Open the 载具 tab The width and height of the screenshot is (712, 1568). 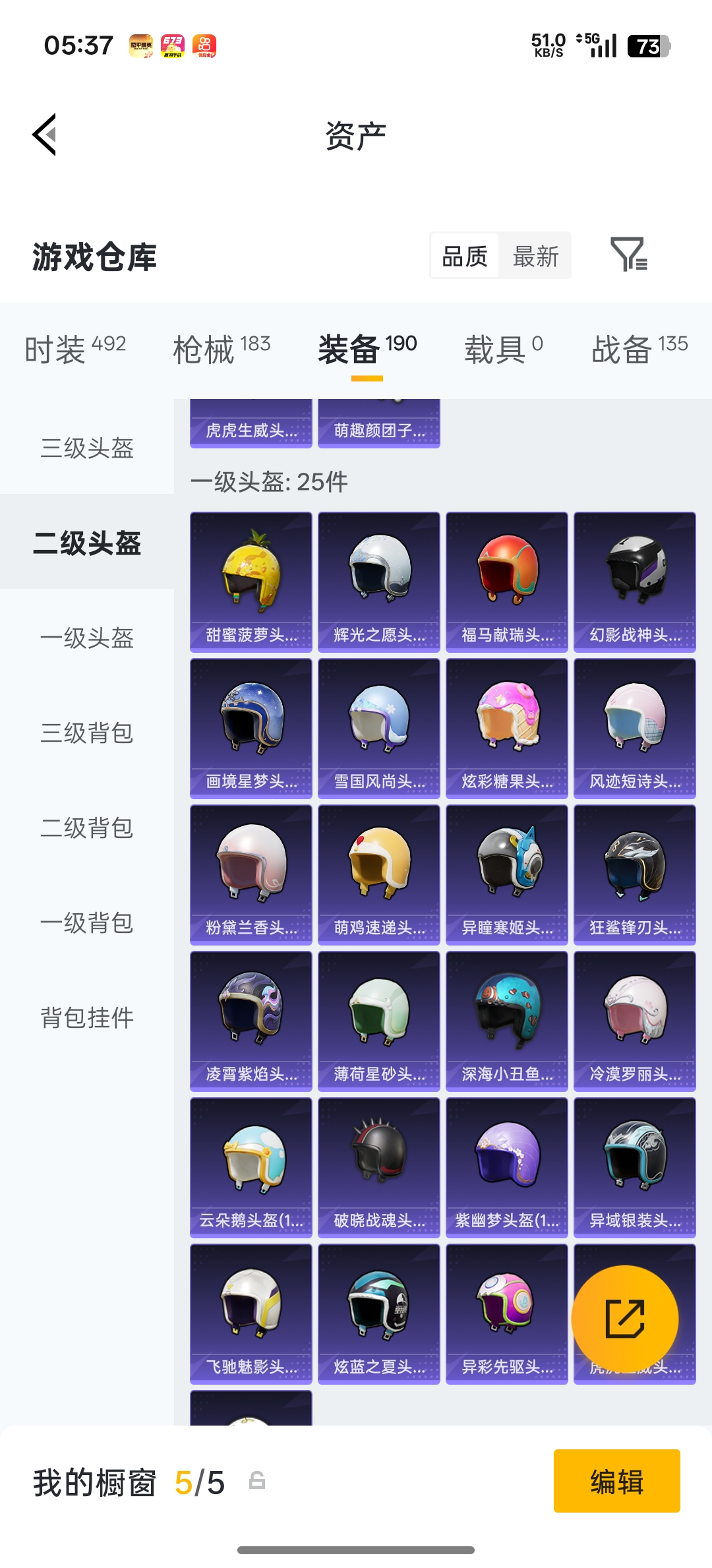point(503,349)
